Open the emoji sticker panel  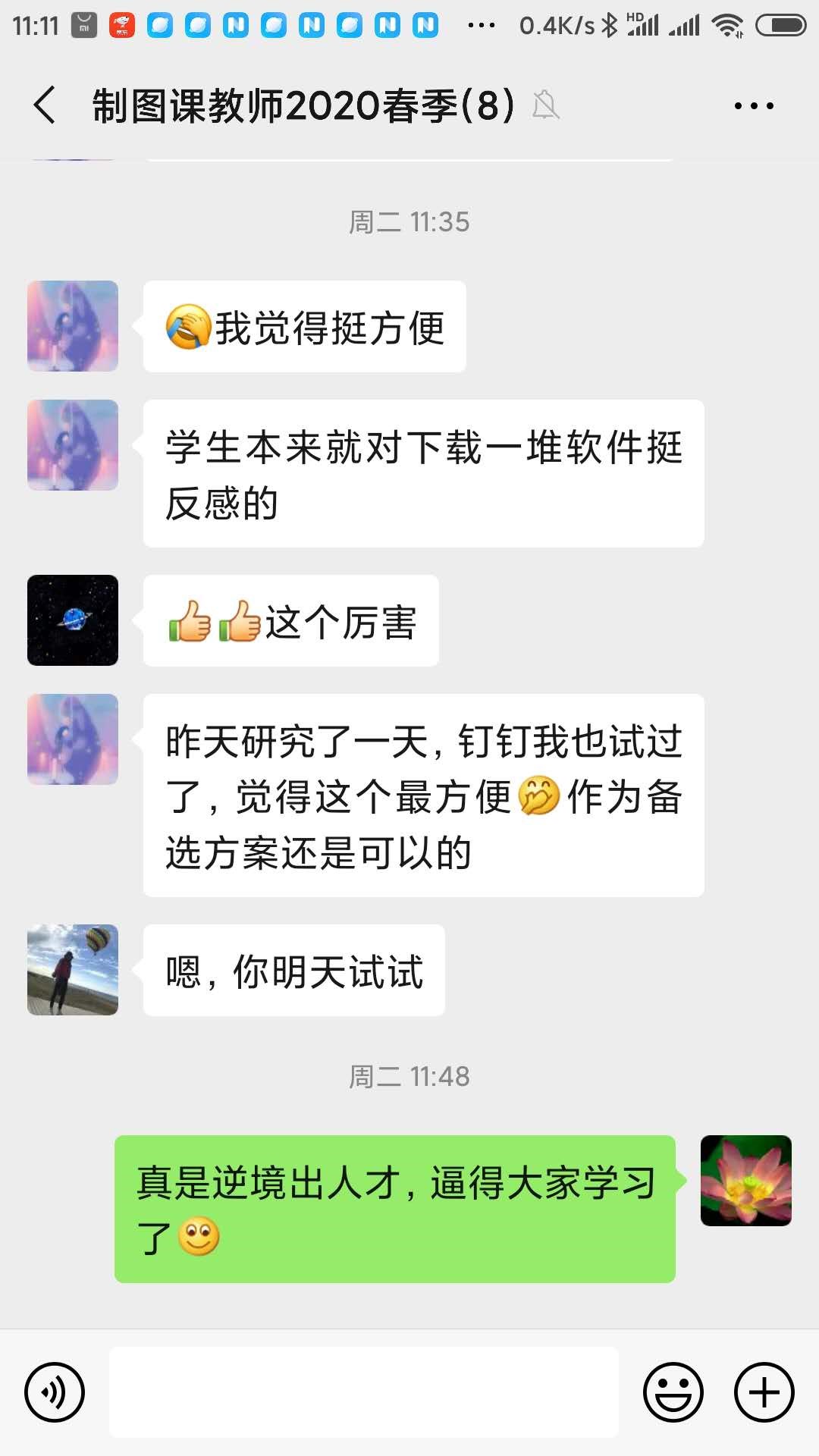pos(673,1392)
